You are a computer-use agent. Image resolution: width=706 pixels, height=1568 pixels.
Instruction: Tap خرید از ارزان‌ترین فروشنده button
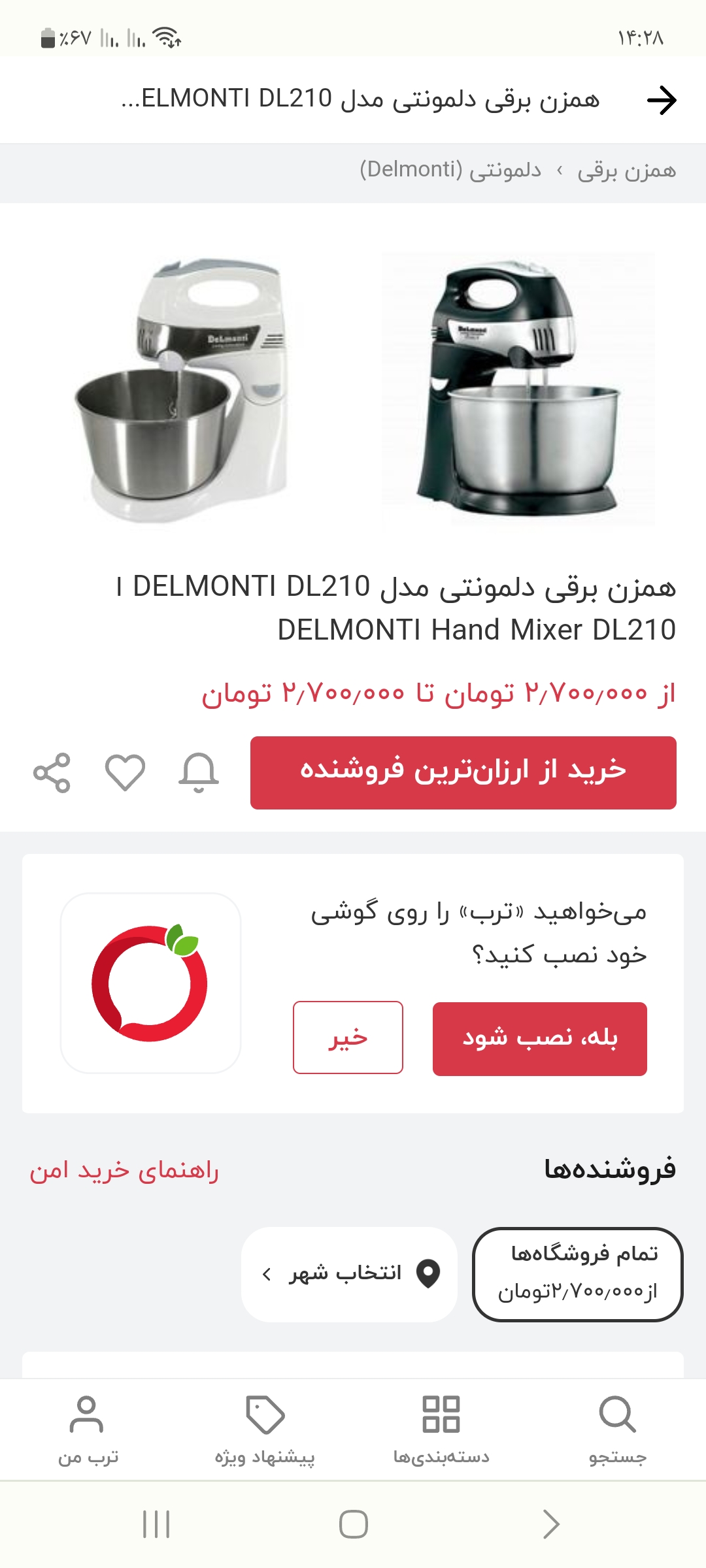click(463, 772)
